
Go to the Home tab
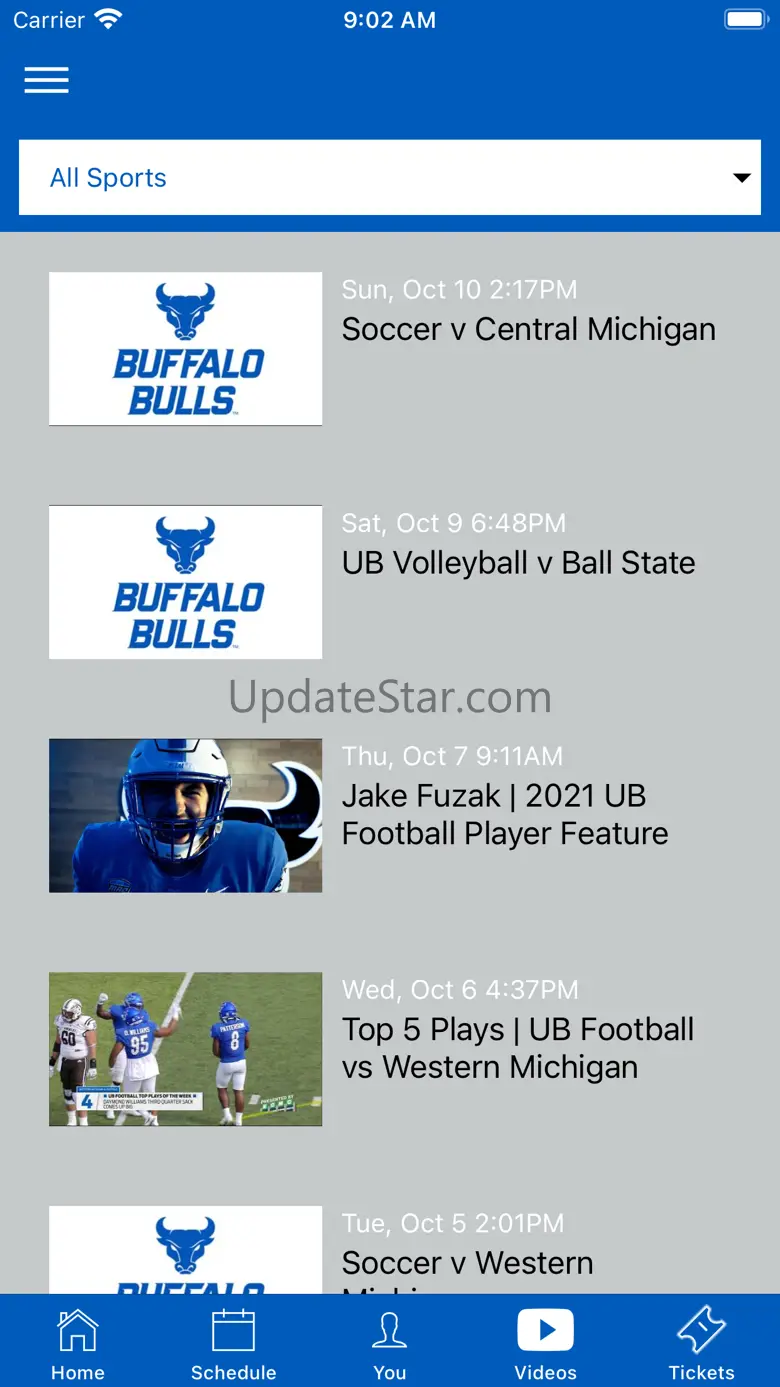tap(78, 1345)
